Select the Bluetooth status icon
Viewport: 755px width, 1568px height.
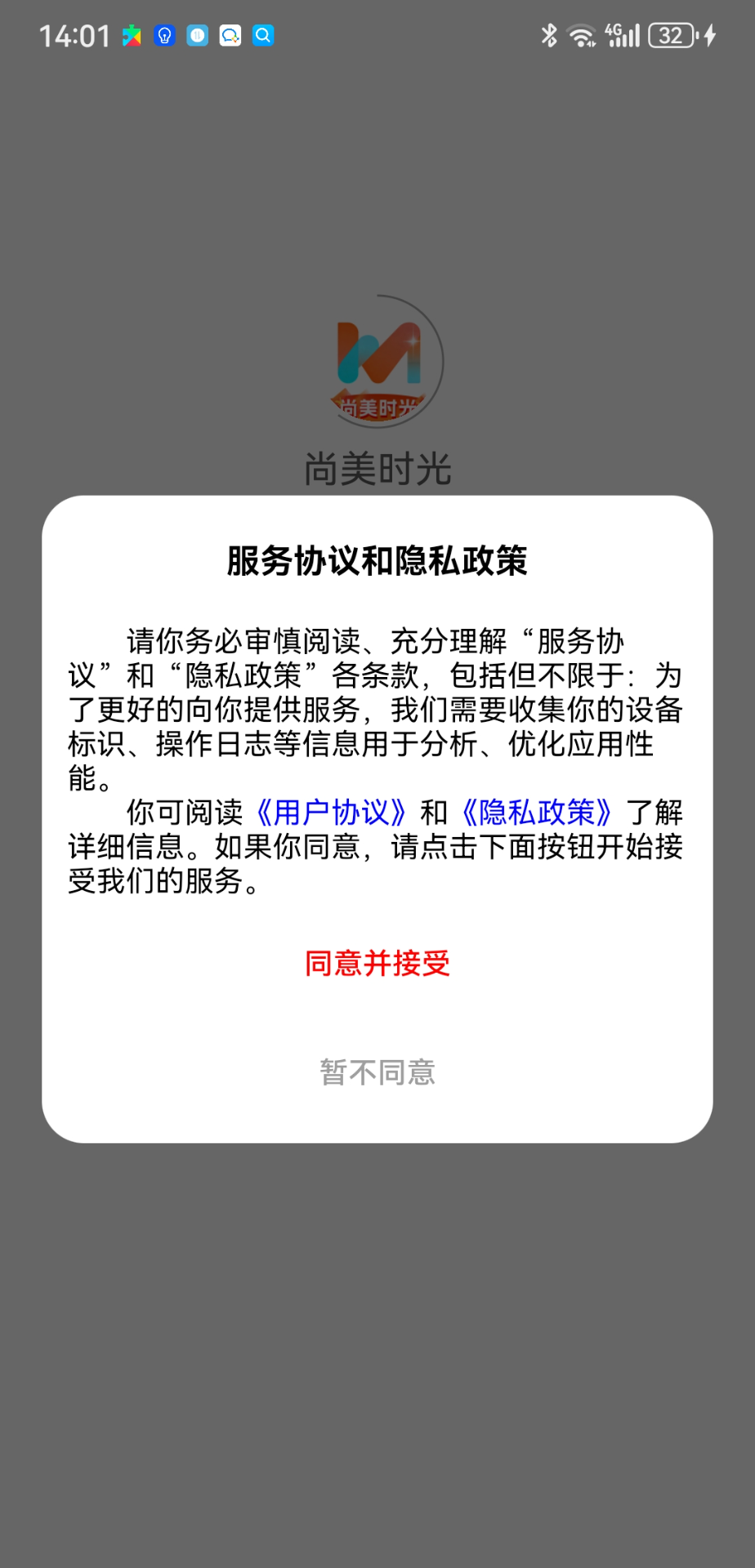548,36
